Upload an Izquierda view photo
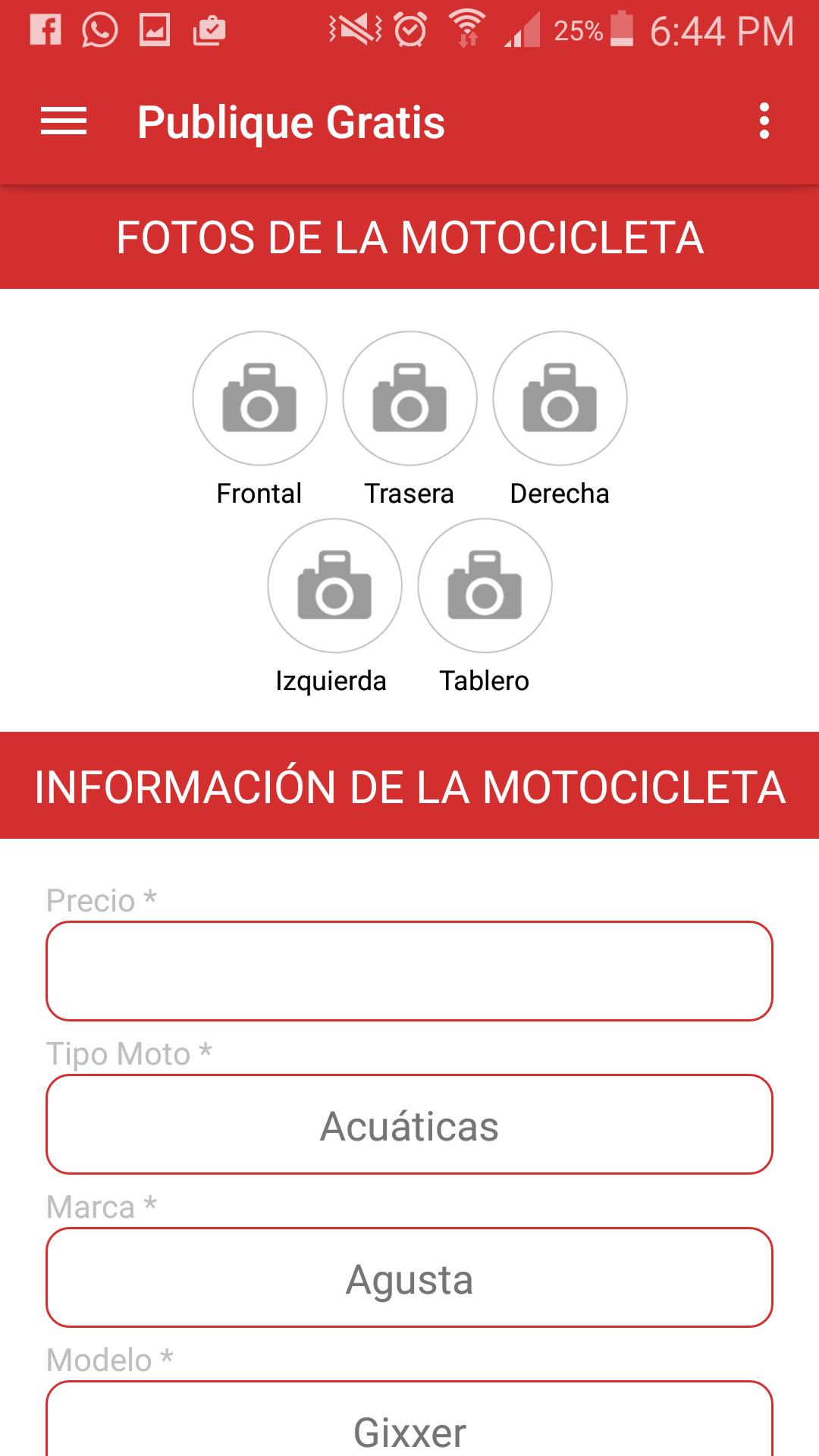Viewport: 819px width, 1456px height. (x=334, y=585)
